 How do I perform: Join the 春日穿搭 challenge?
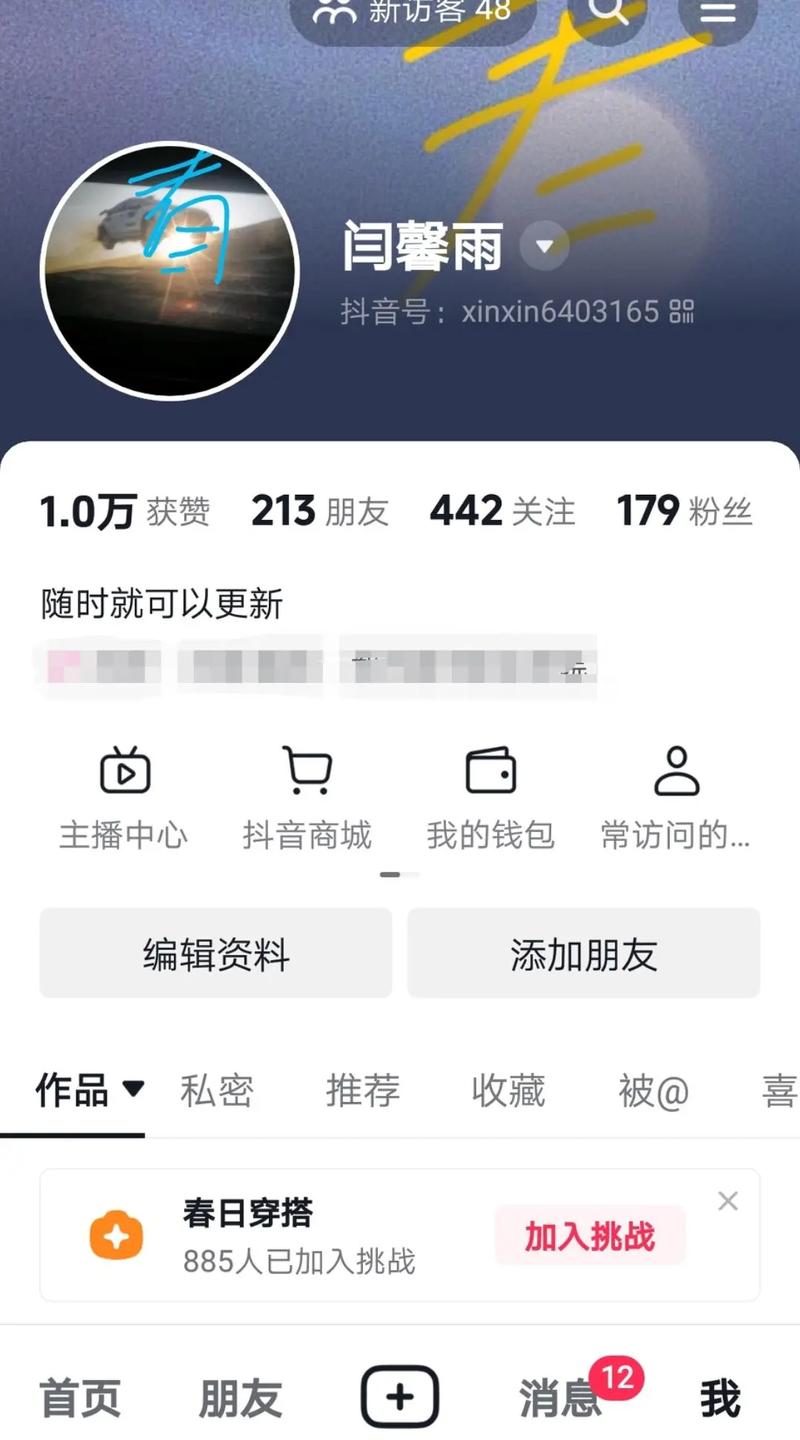(x=590, y=1236)
